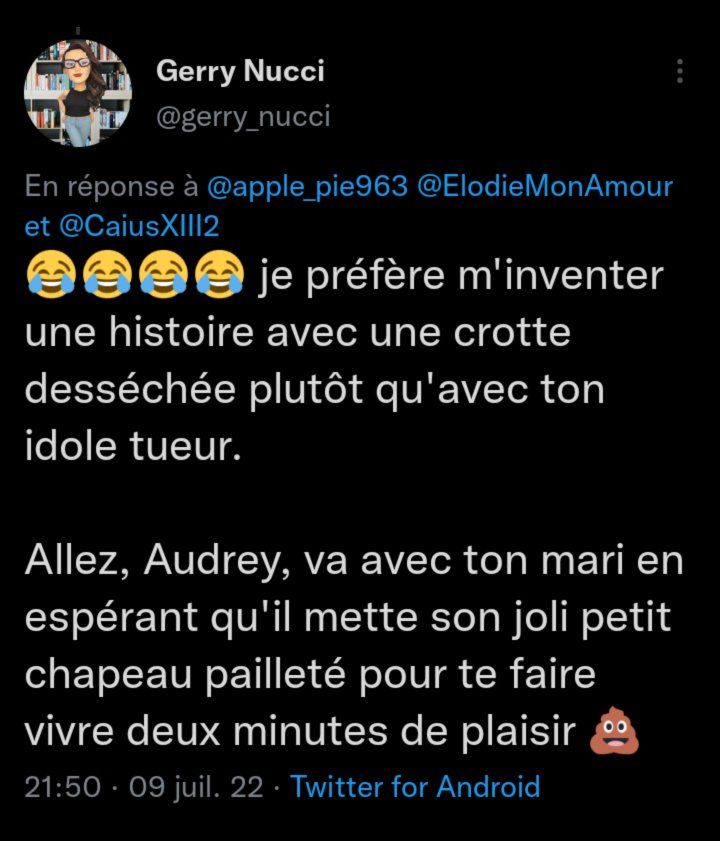Open Gerry Nucci's profile picture
The height and width of the screenshot is (841, 720).
(78, 94)
